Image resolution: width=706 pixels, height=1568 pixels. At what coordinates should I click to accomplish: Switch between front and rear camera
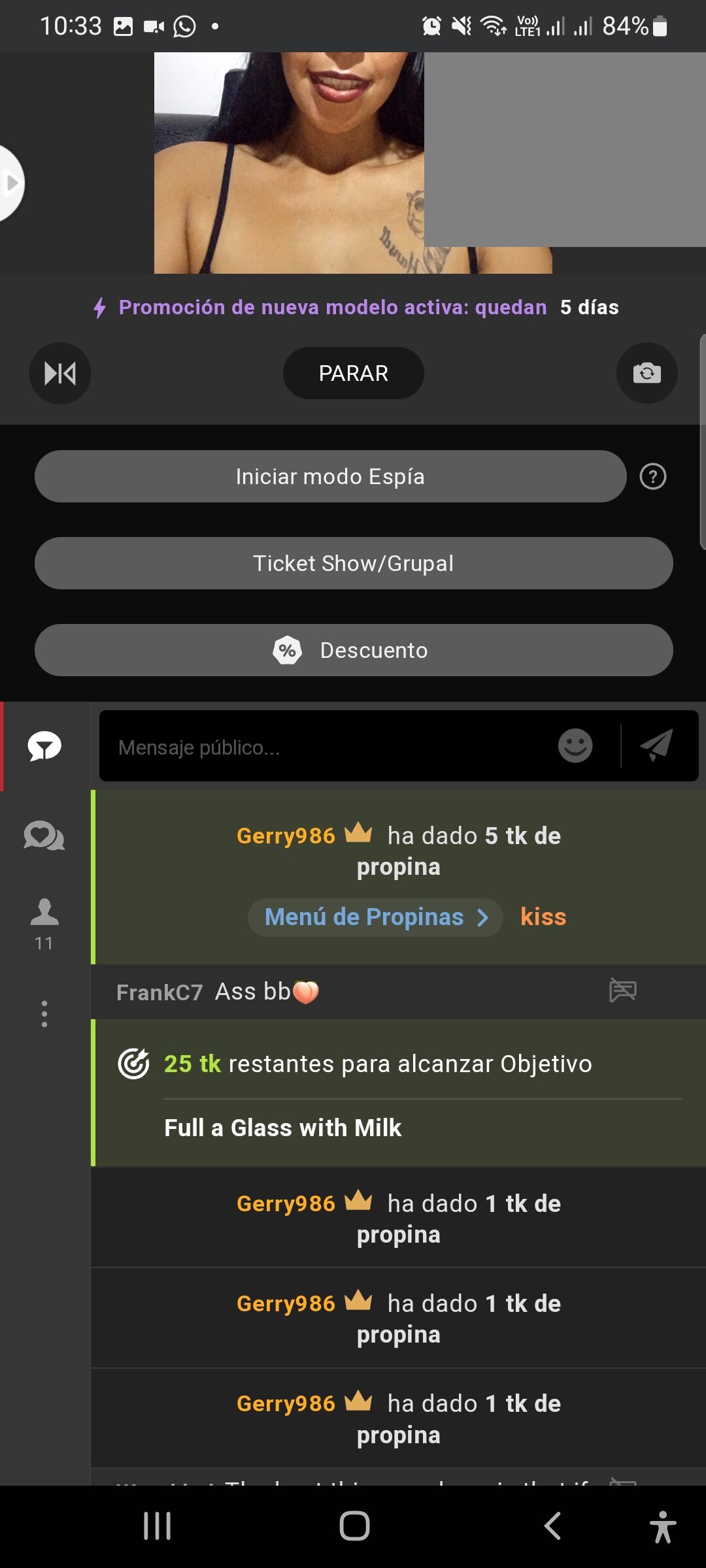pos(647,373)
